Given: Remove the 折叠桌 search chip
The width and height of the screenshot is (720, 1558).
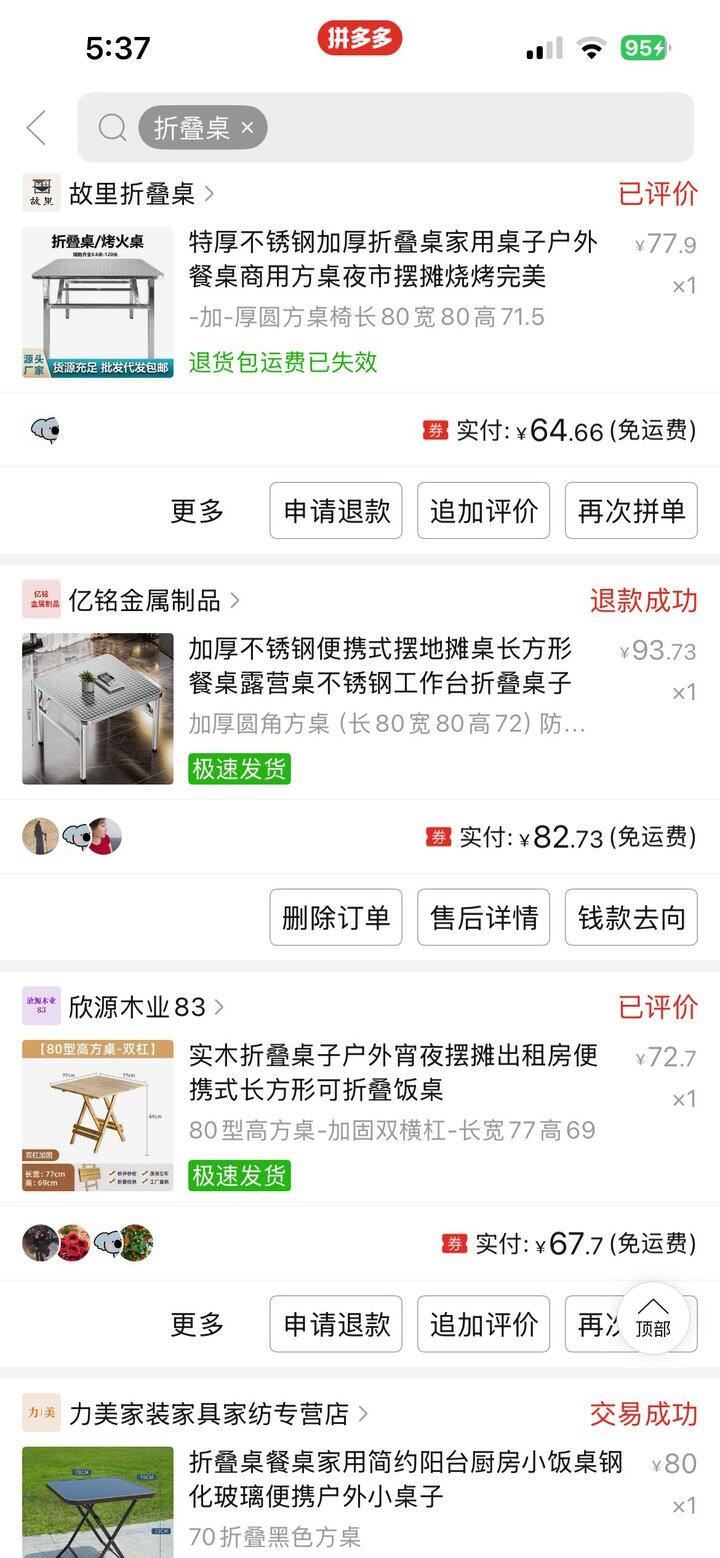Looking at the screenshot, I should click(248, 128).
